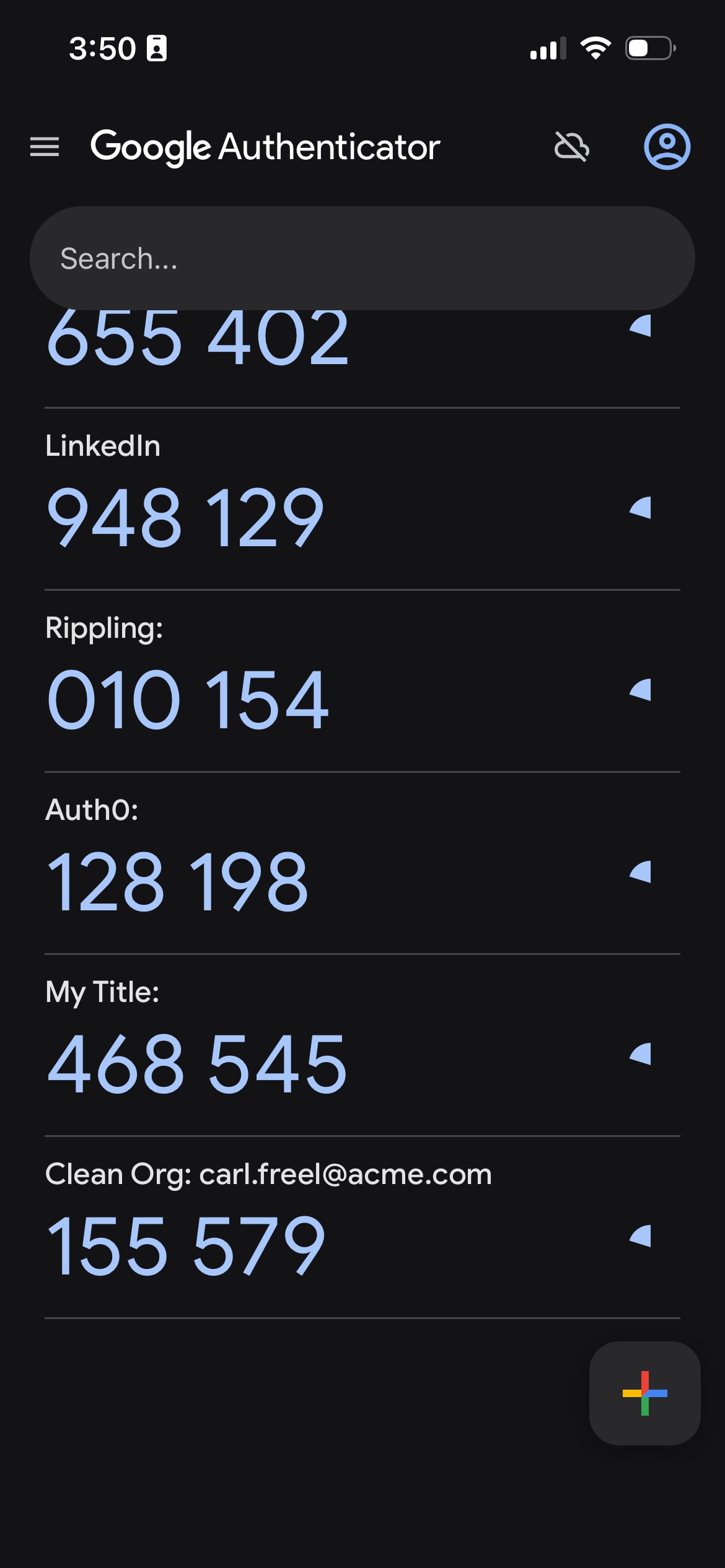Open the hamburger navigation menu
Viewport: 725px width, 1568px height.
45,147
